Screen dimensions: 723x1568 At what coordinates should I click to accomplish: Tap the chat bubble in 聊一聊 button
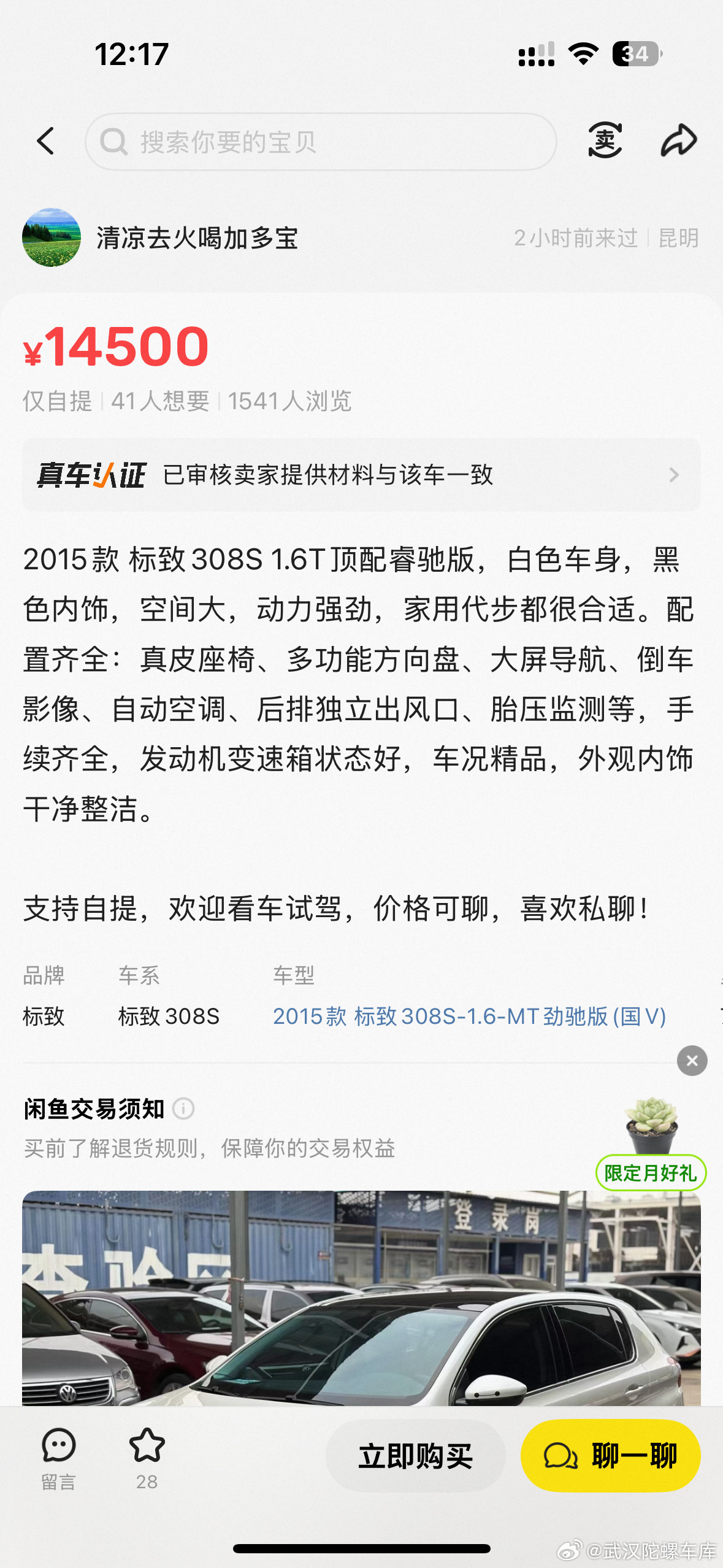[x=562, y=1455]
